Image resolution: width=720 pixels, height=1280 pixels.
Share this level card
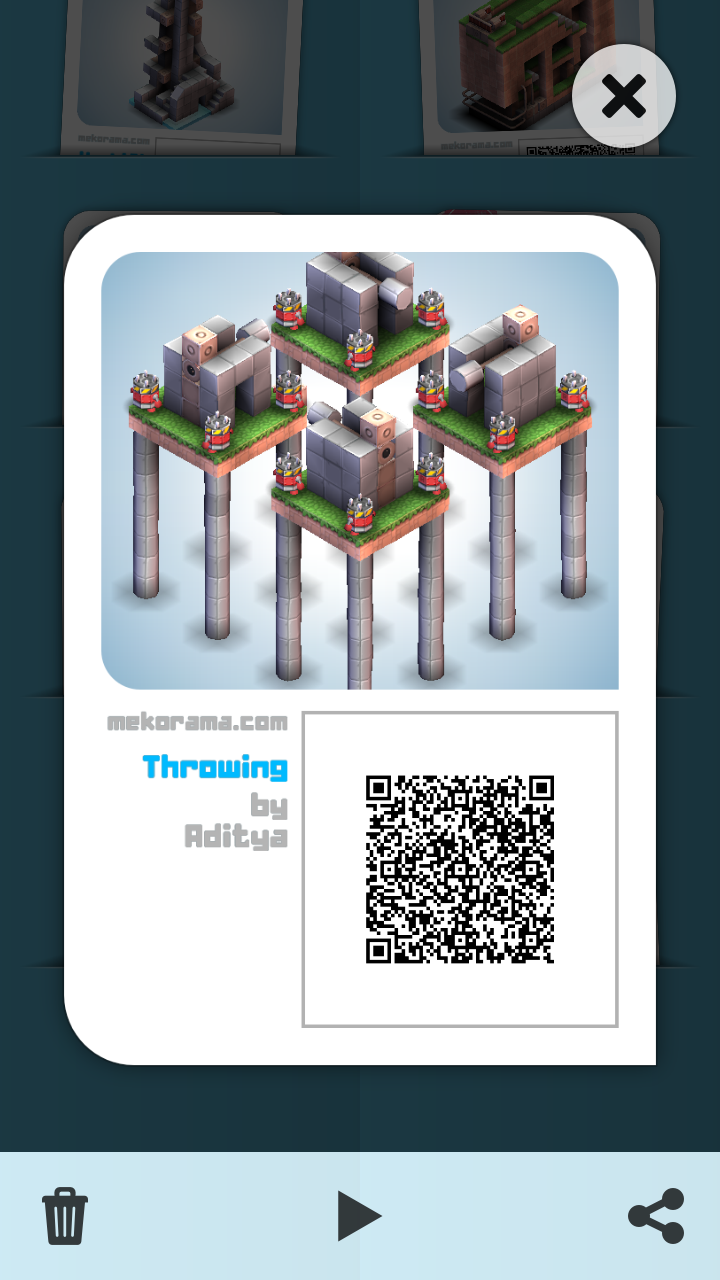[x=656, y=1215]
